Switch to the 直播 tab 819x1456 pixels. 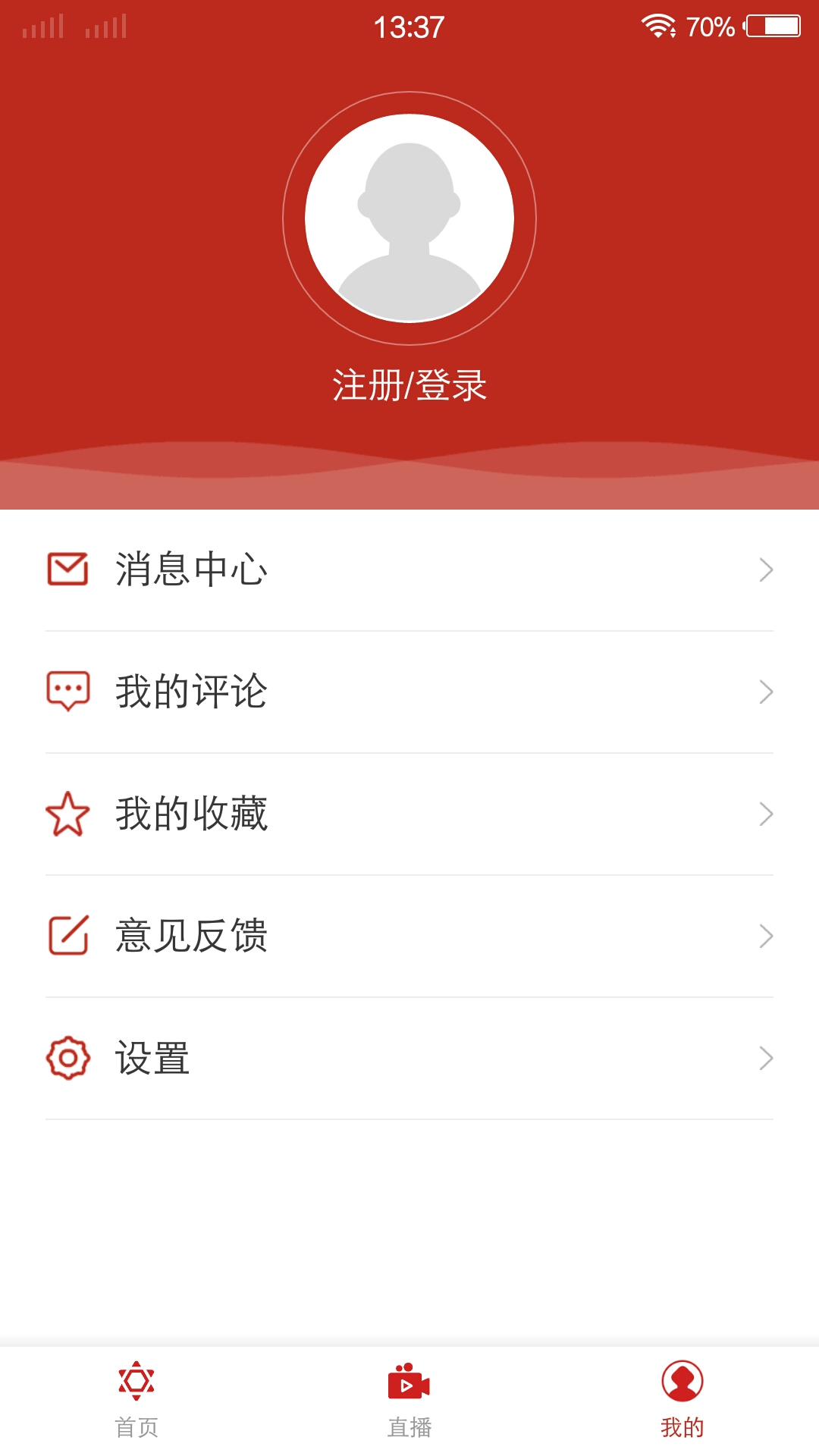[409, 1401]
